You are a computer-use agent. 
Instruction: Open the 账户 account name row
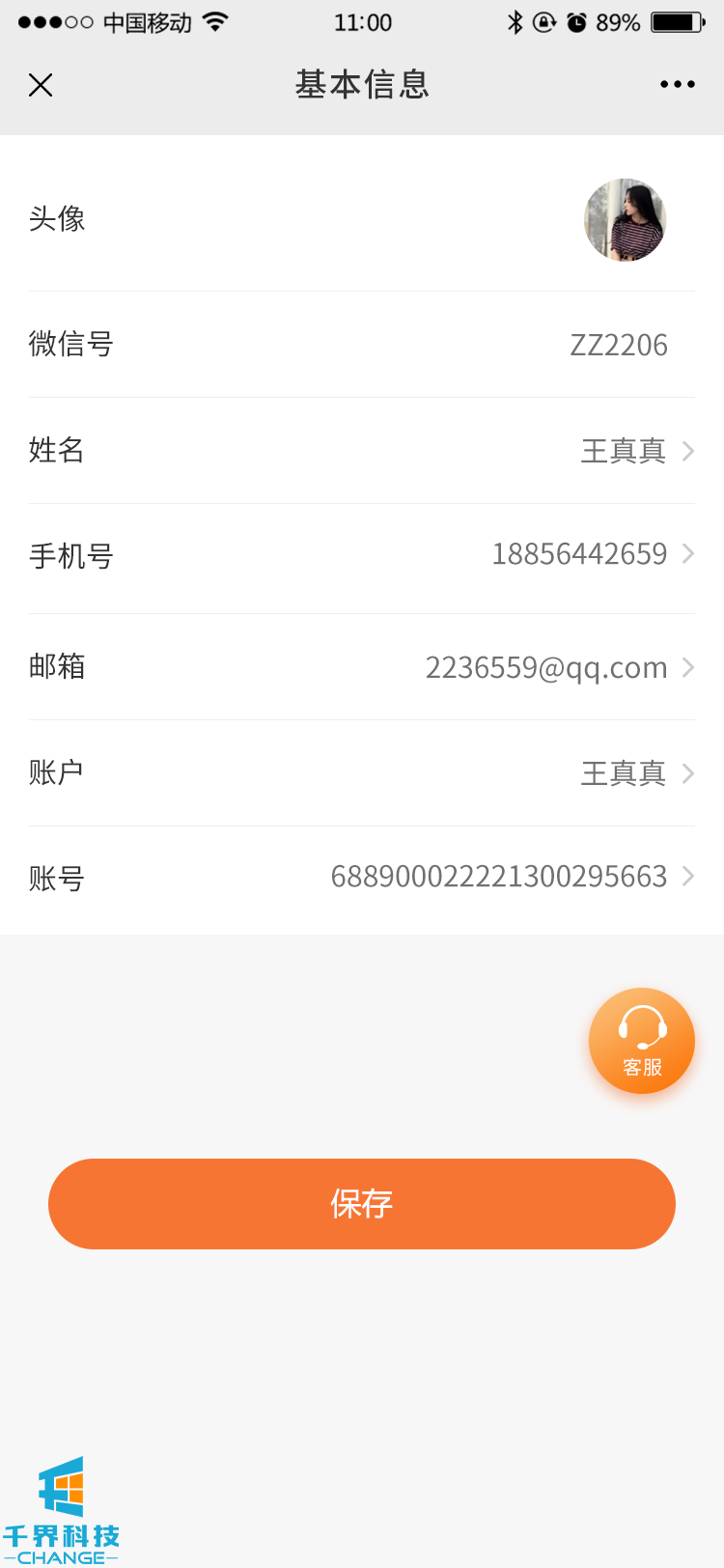point(362,773)
